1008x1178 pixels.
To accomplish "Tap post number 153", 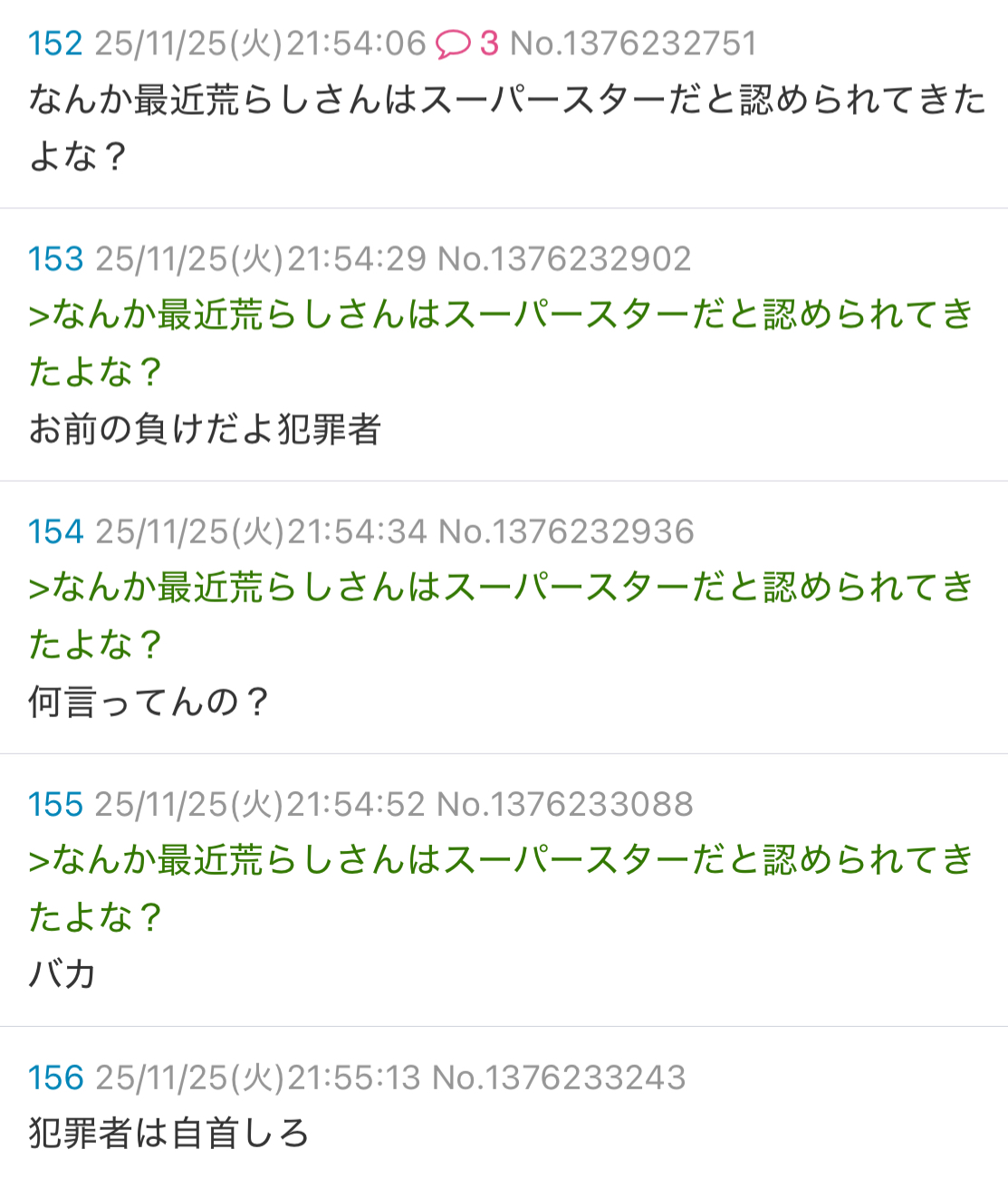I will click(x=55, y=260).
